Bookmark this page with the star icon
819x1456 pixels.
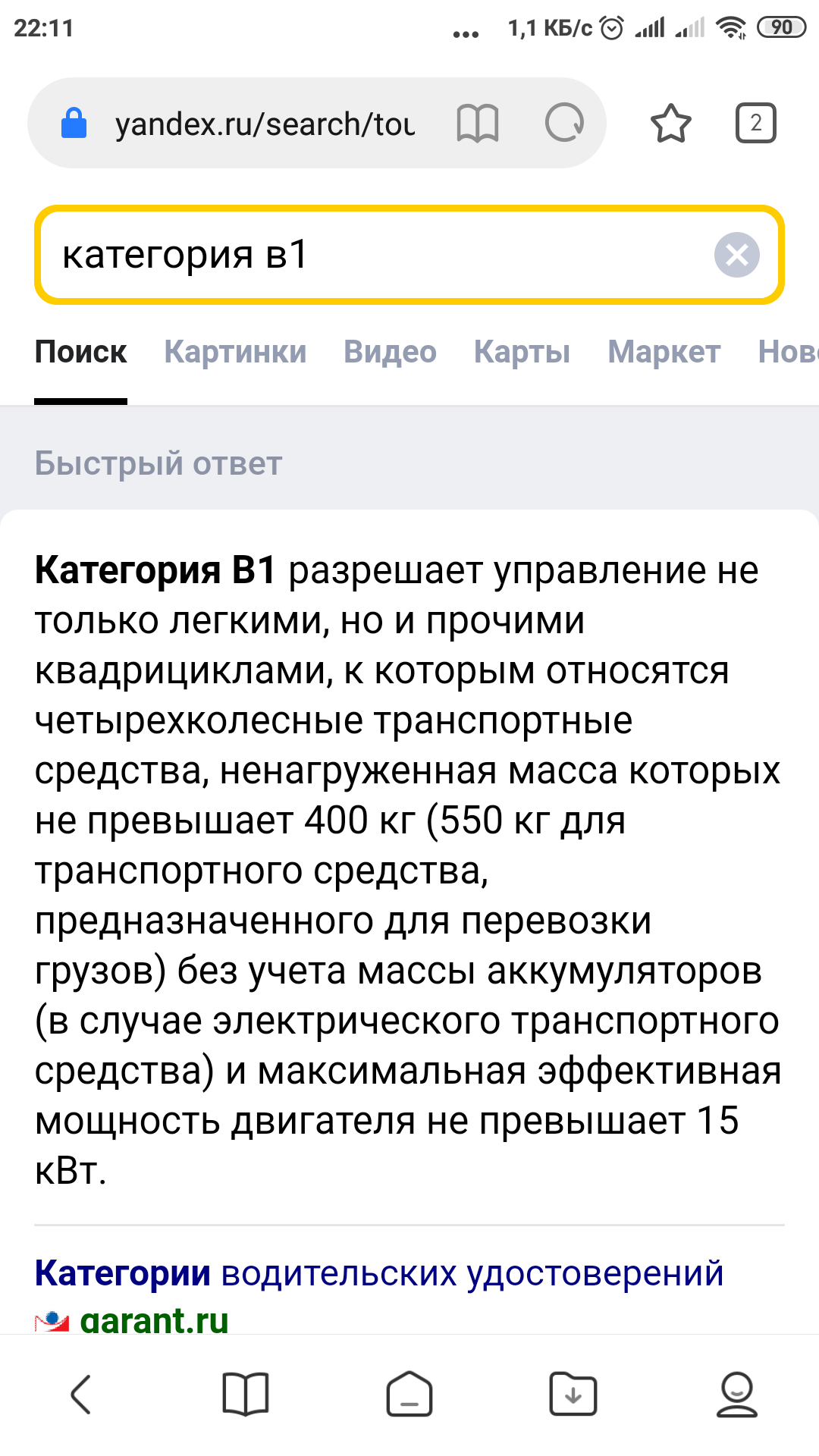tap(671, 124)
